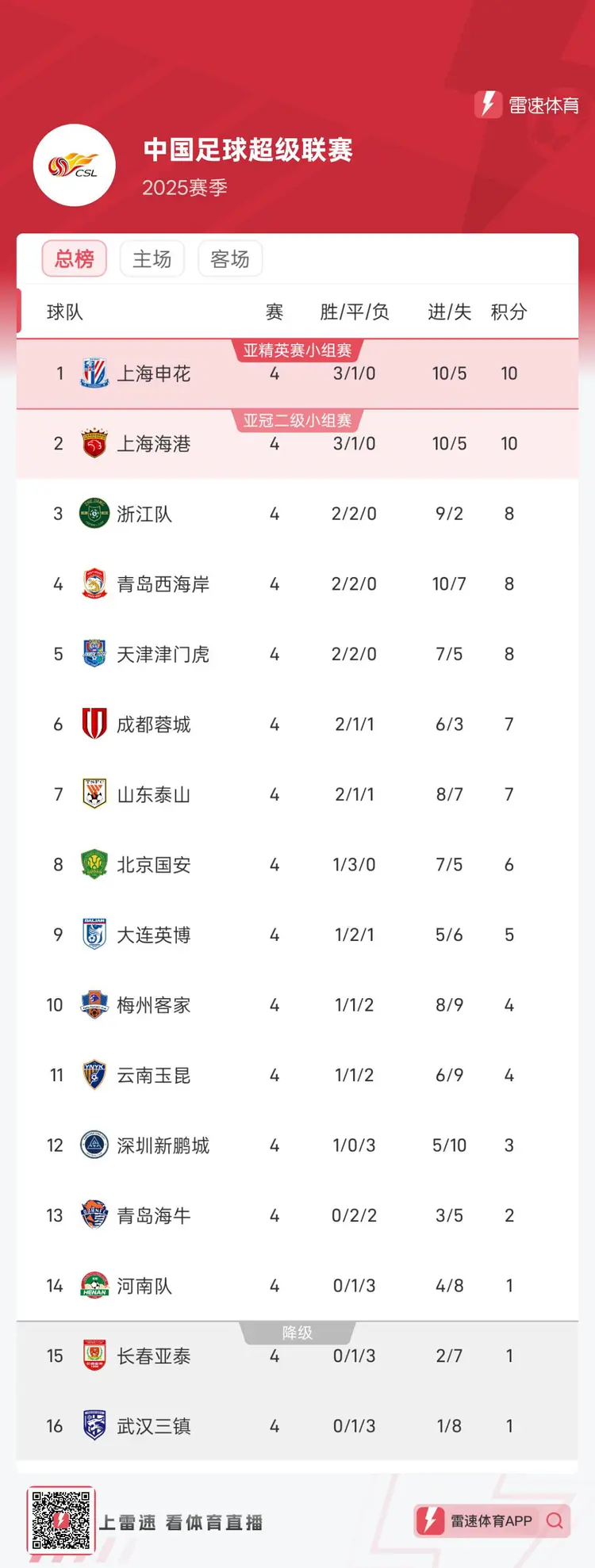Click the CSL league logo
Image resolution: width=595 pixels, height=1568 pixels.
74,166
